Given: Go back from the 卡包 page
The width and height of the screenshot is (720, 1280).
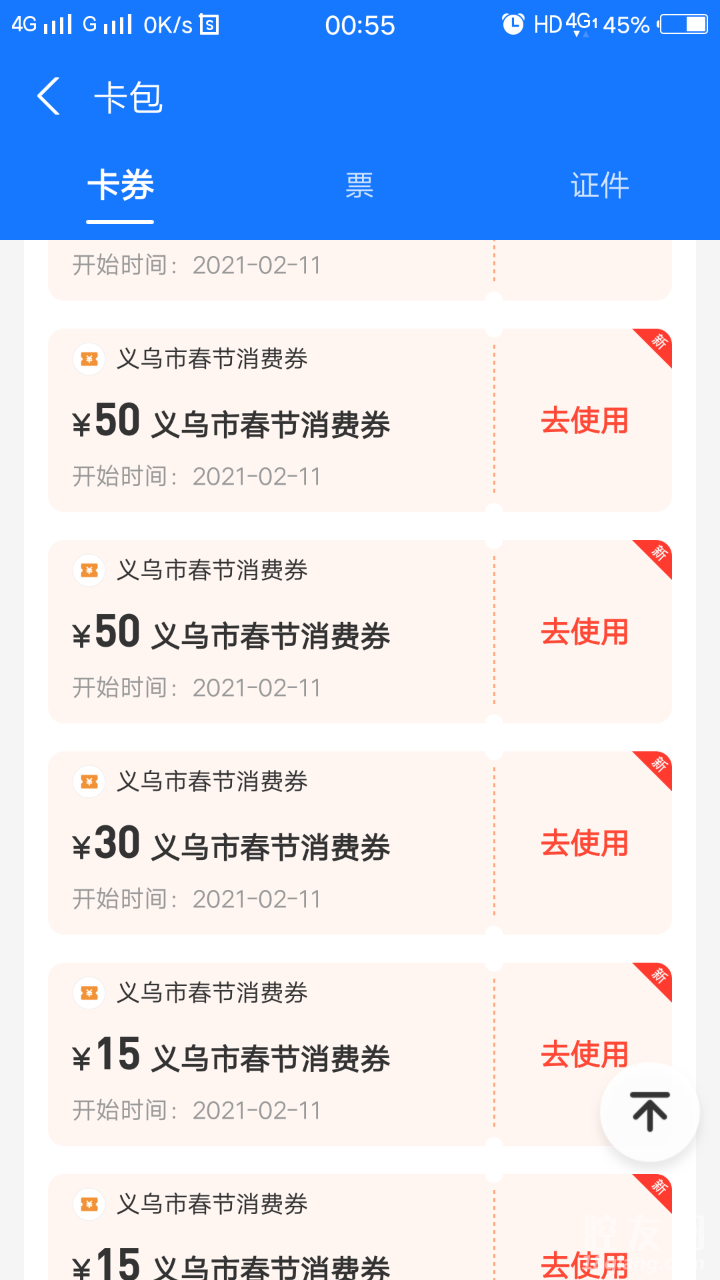Looking at the screenshot, I should [48, 97].
